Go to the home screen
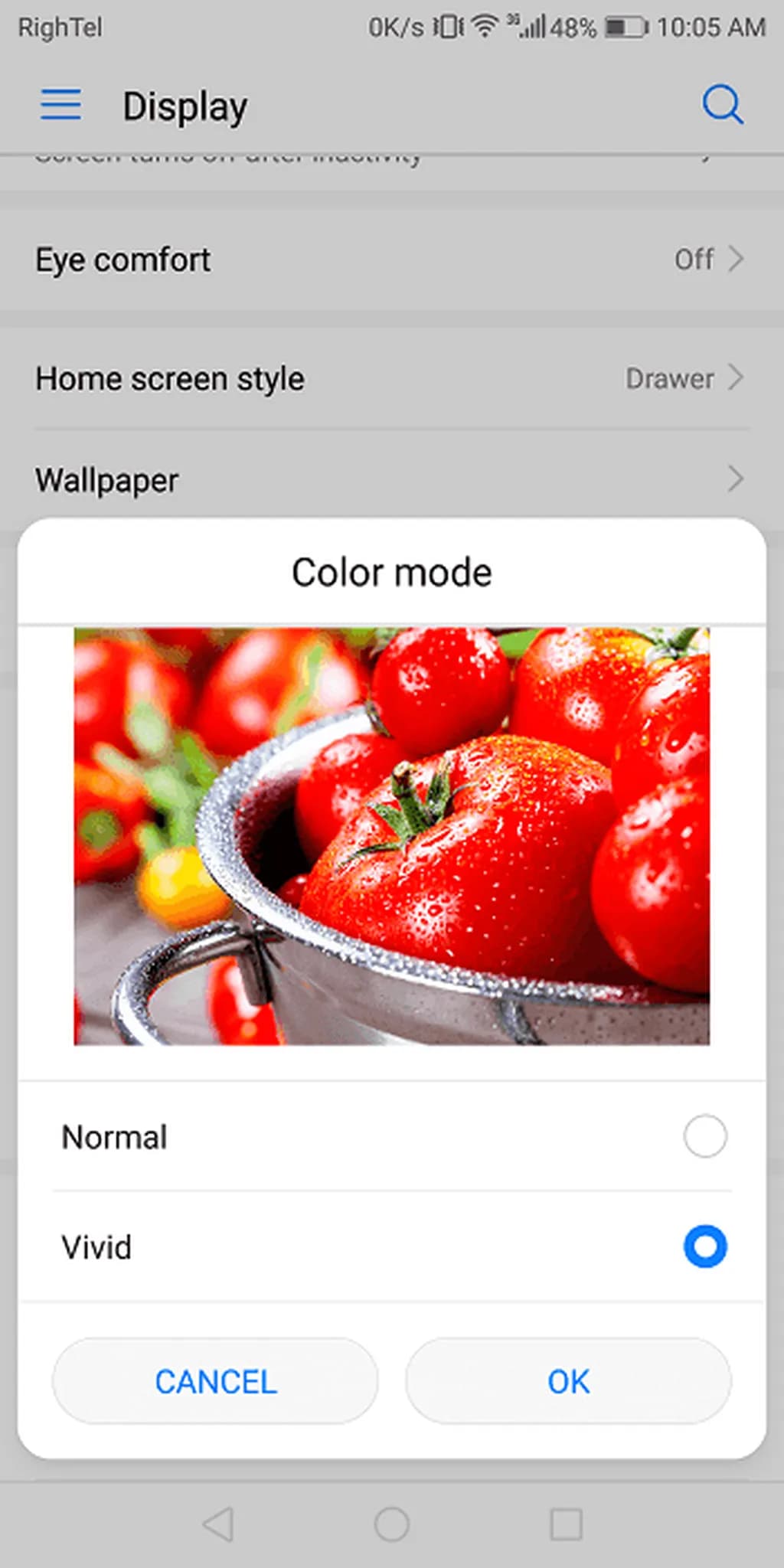The image size is (784, 1568). coord(392,1524)
